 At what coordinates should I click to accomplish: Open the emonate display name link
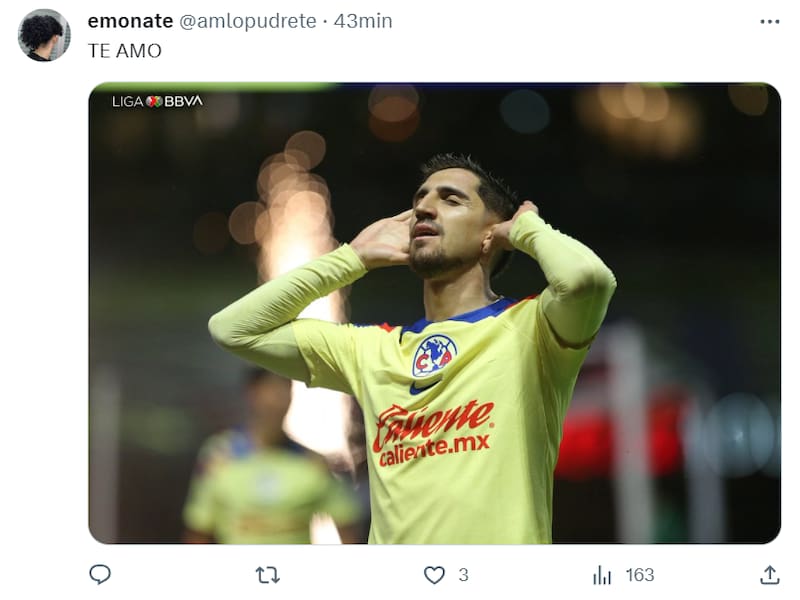[x=130, y=21]
